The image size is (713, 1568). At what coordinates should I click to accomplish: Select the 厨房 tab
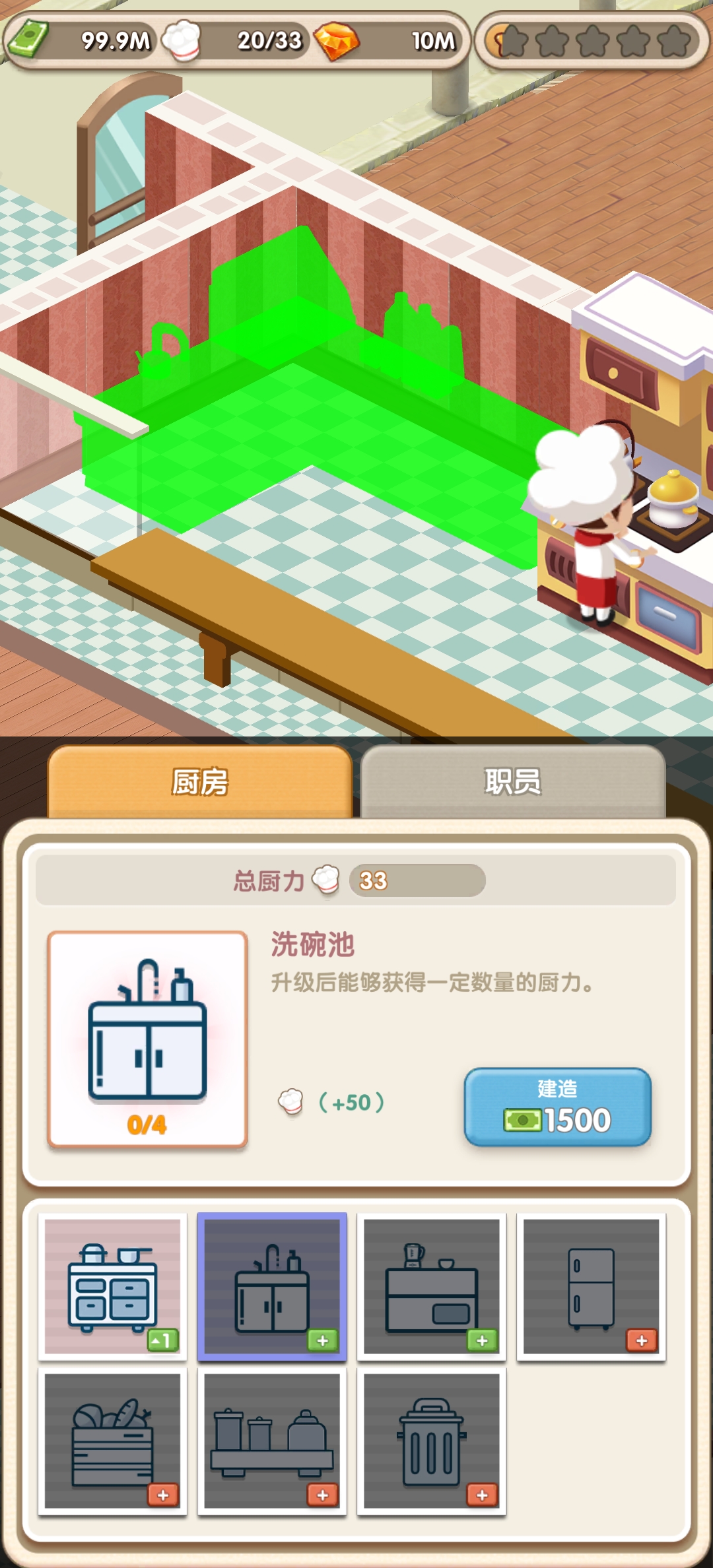[x=199, y=782]
